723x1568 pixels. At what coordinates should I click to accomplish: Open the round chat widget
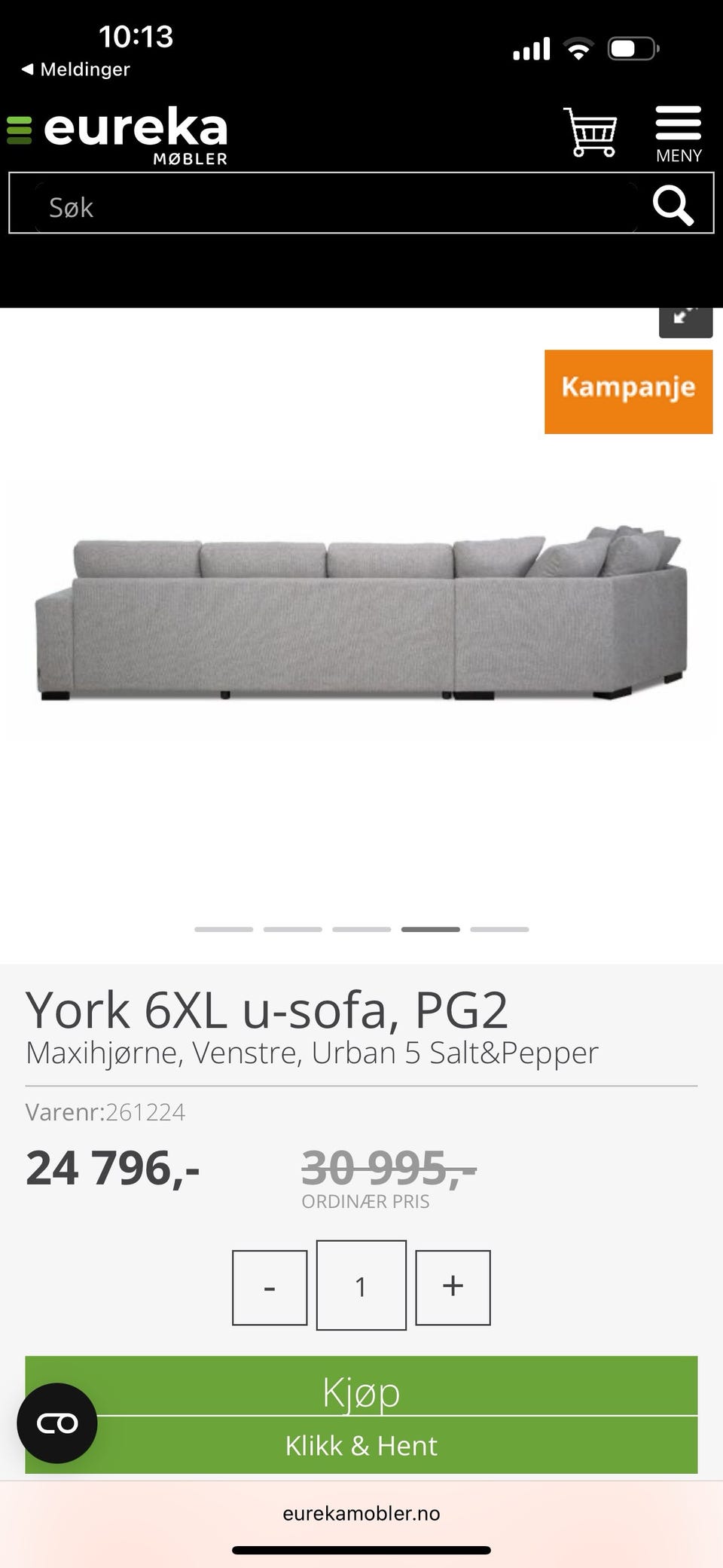[x=57, y=1423]
